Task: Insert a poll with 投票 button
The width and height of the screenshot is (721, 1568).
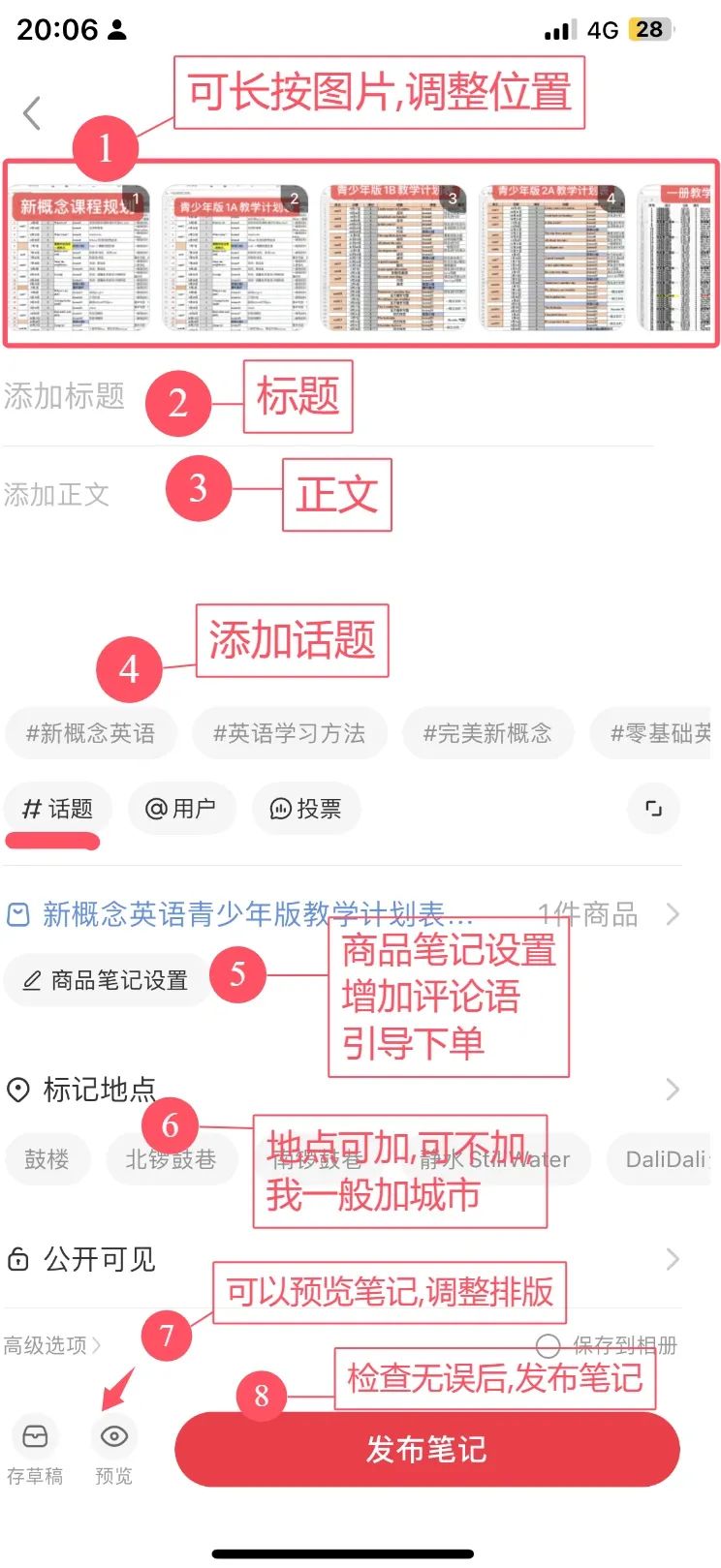Action: [306, 809]
